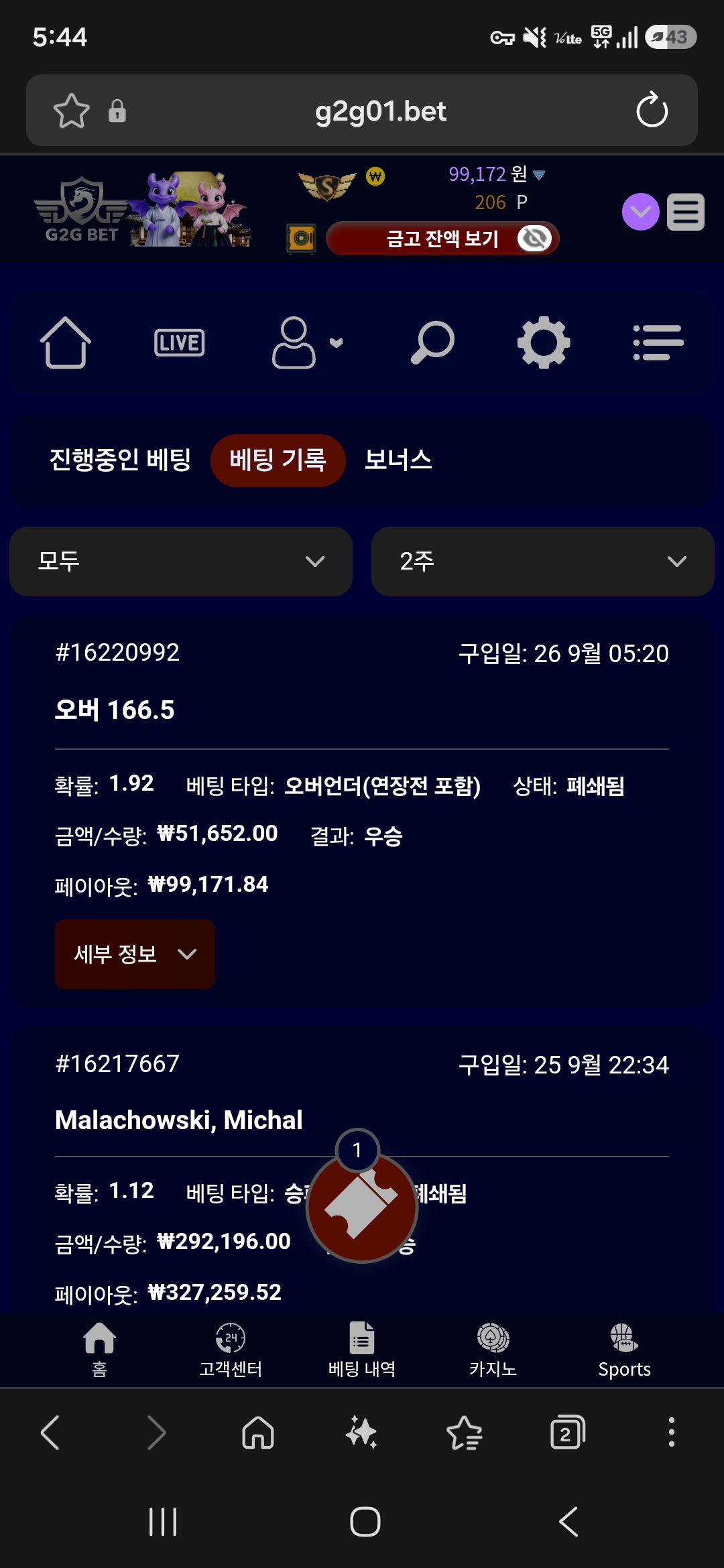724x1568 pixels.
Task: Open the hamburger menu next to the purple button
Action: (685, 212)
